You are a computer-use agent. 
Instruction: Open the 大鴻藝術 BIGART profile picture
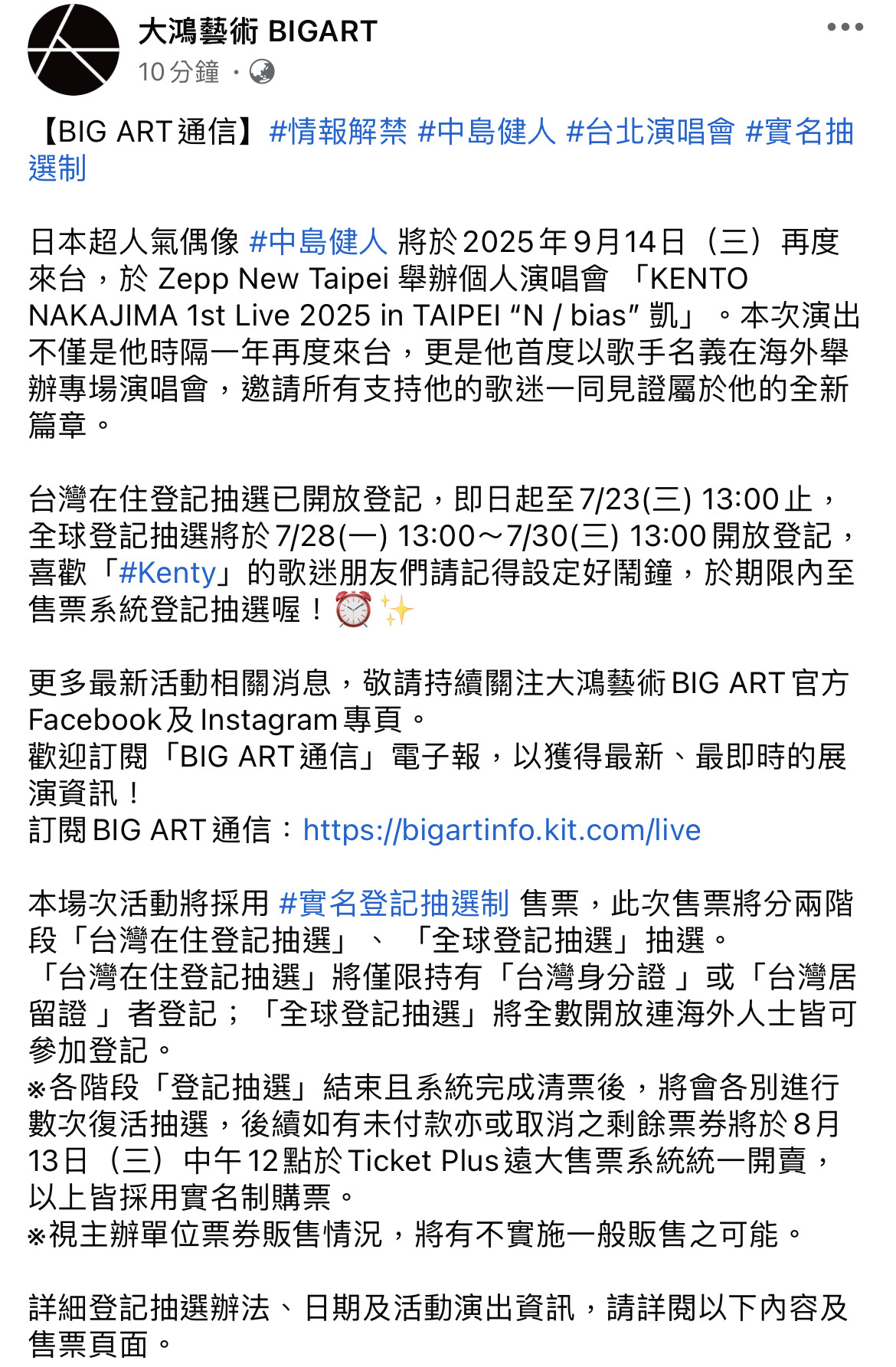point(74,51)
